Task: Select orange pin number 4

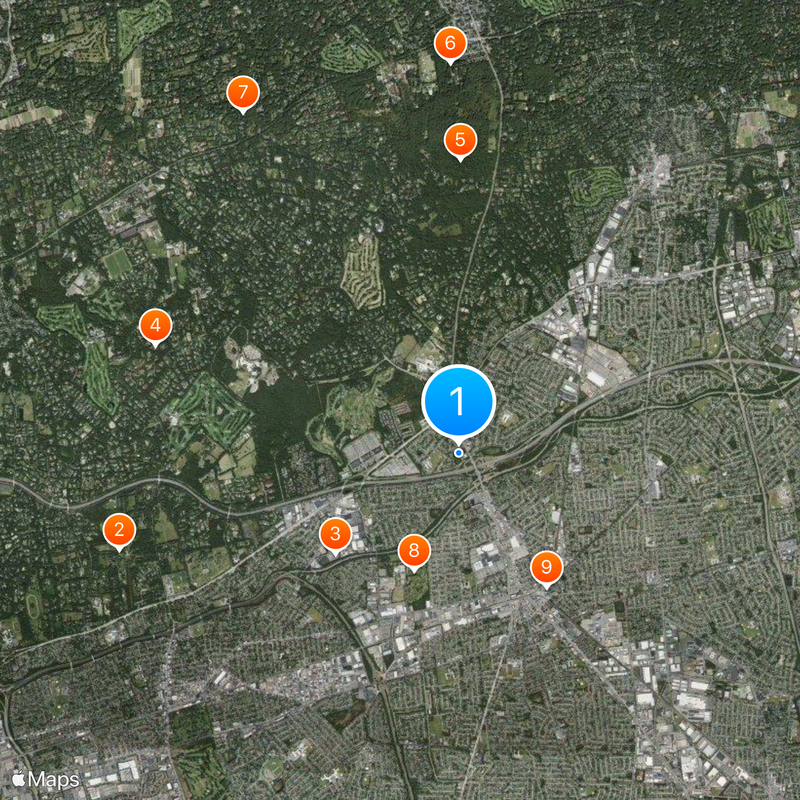Action: 155,325
